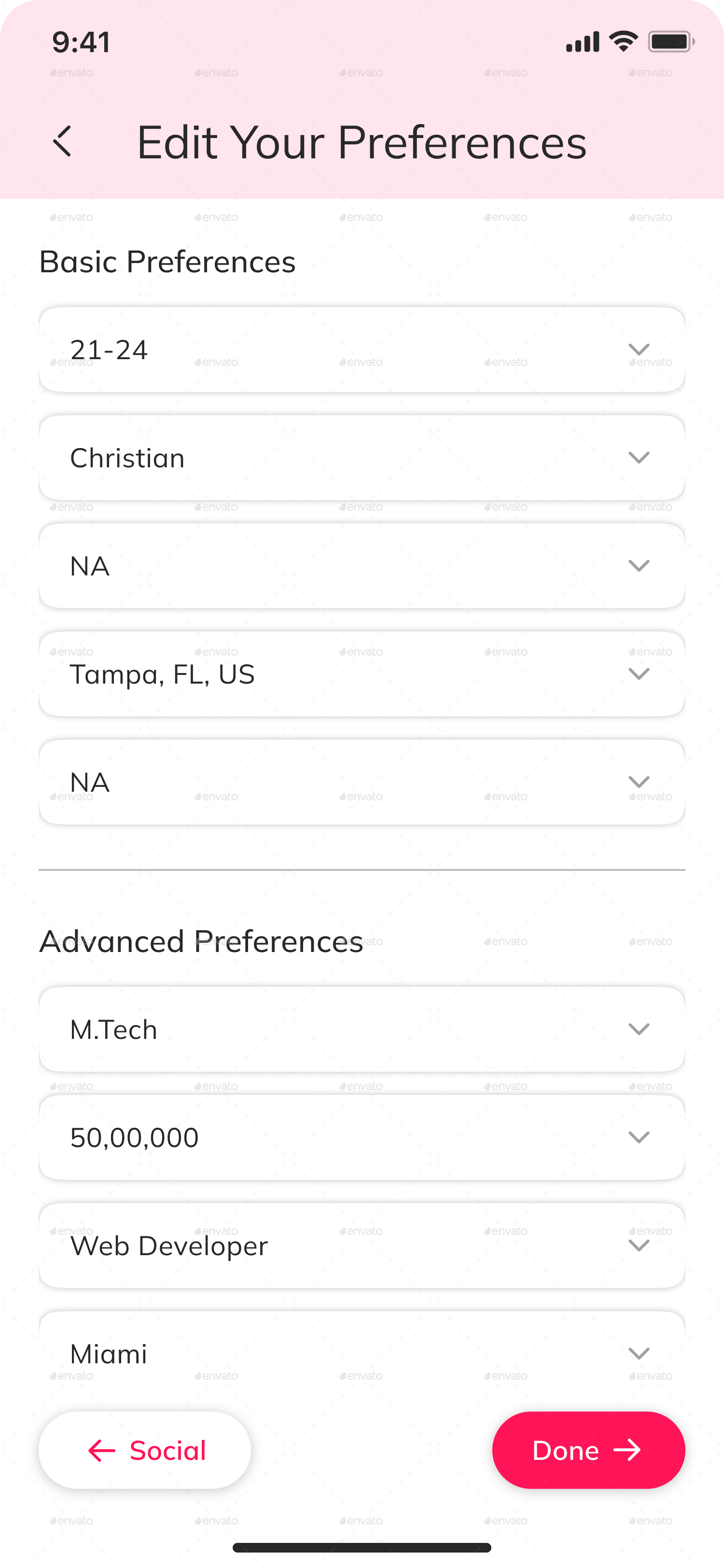The image size is (724, 1568).
Task: Tap the right arrow inside the Done button
Action: click(x=629, y=1451)
